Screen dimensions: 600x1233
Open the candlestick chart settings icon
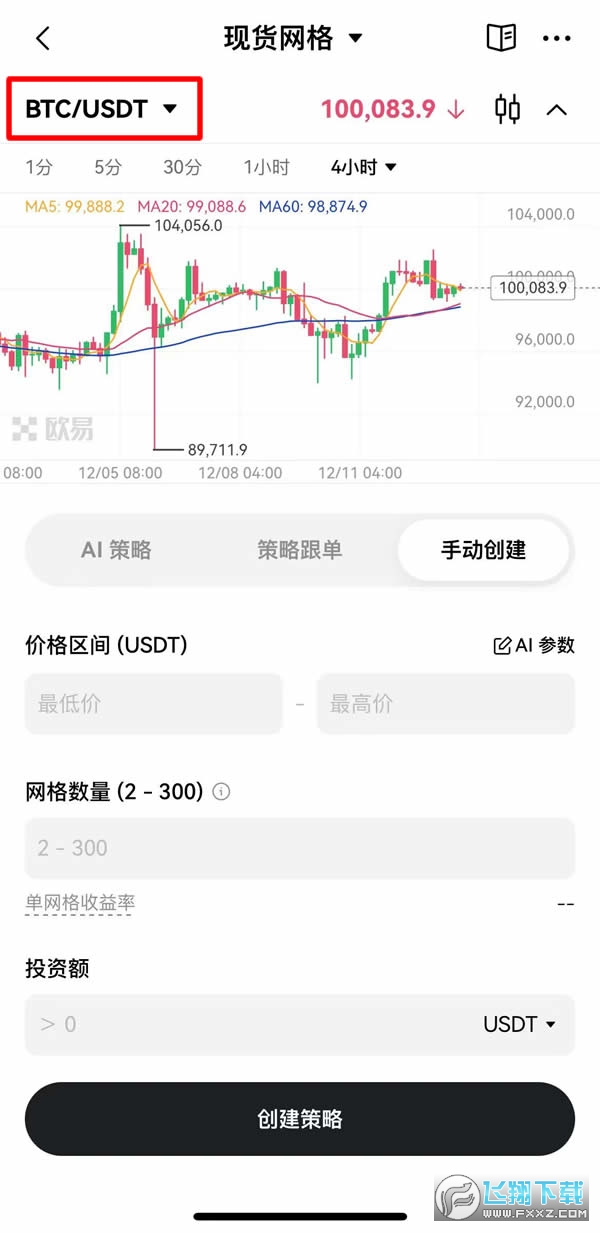tap(508, 109)
